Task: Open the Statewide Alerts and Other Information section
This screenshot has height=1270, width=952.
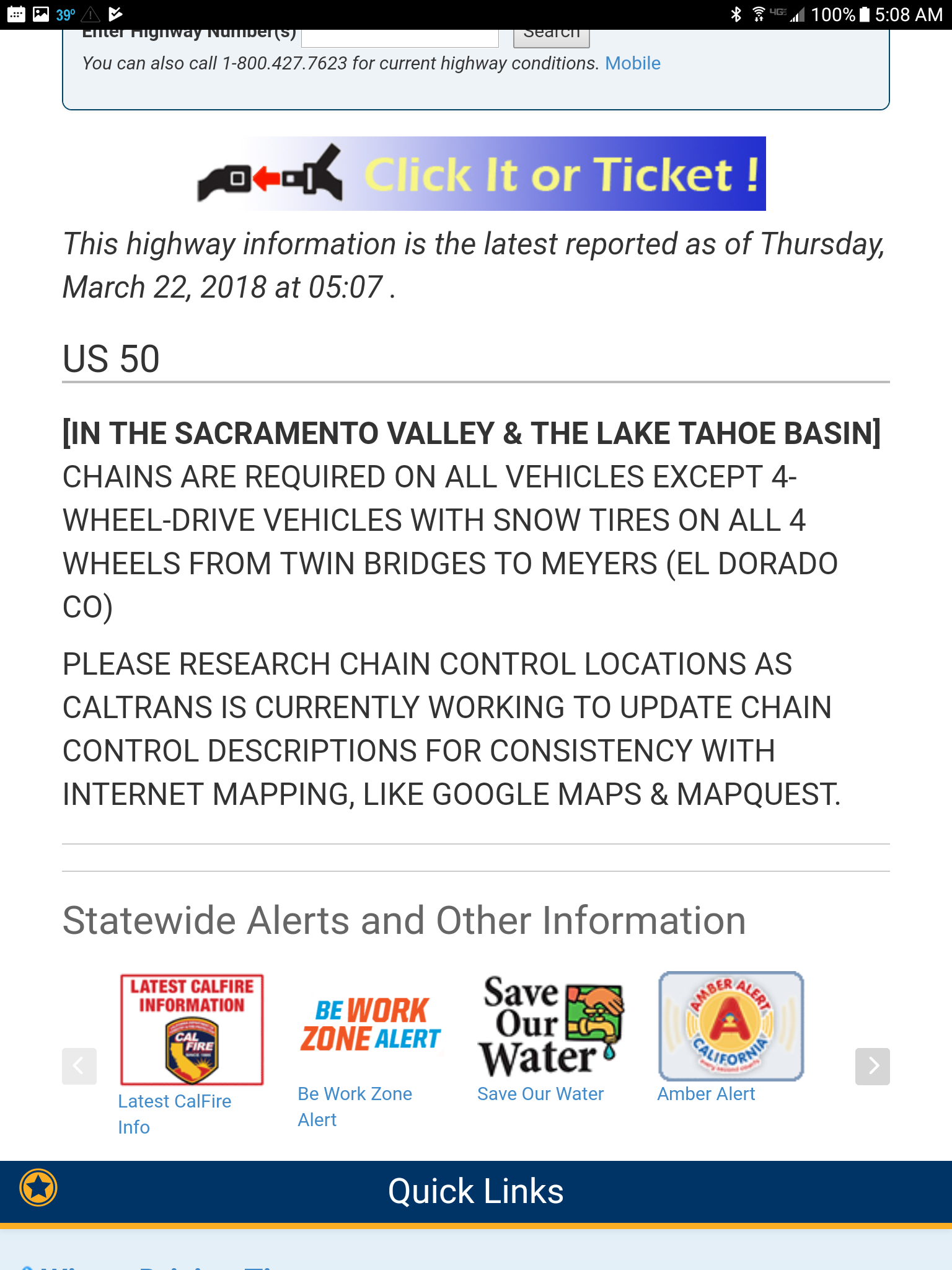Action: pos(405,920)
